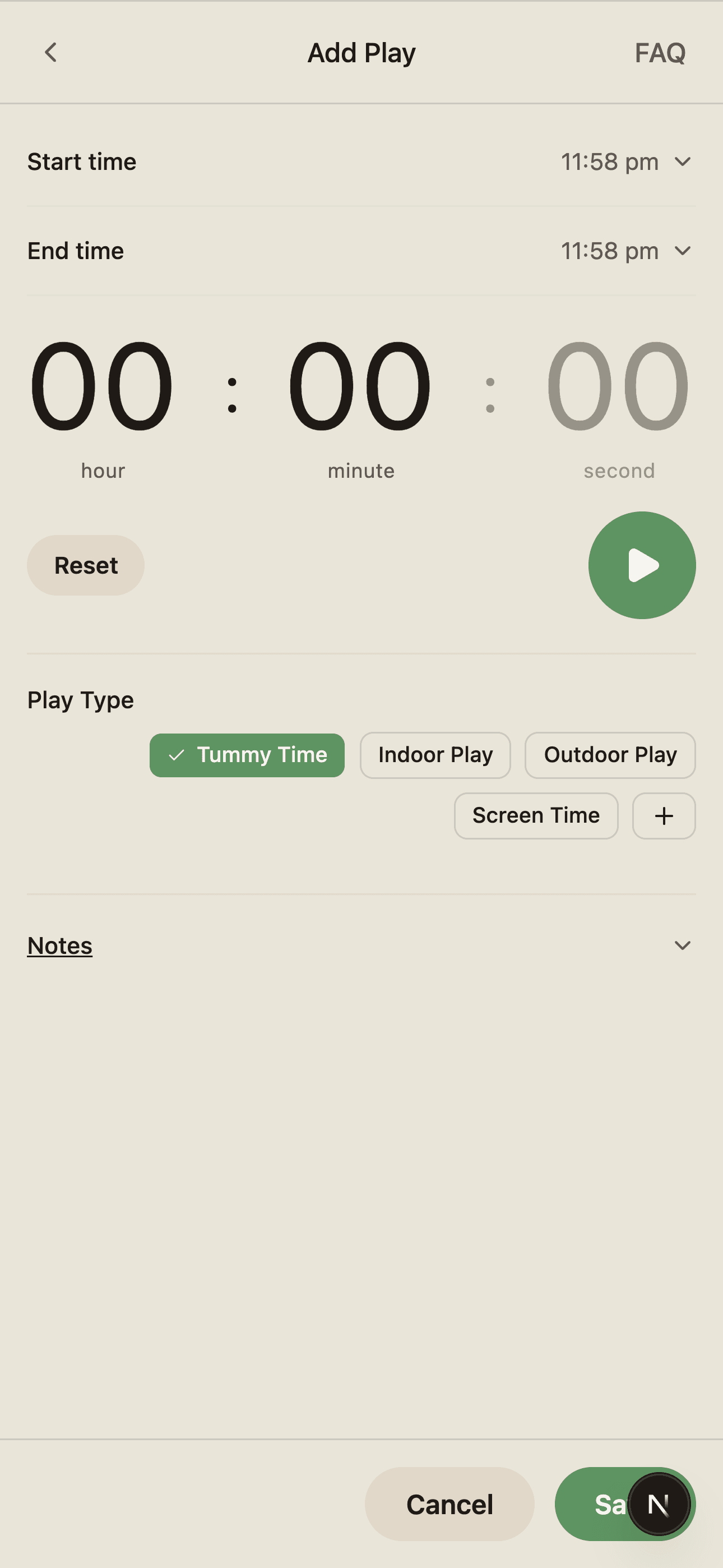Expand the Notes section
723x1568 pixels.
pyautogui.click(x=59, y=946)
